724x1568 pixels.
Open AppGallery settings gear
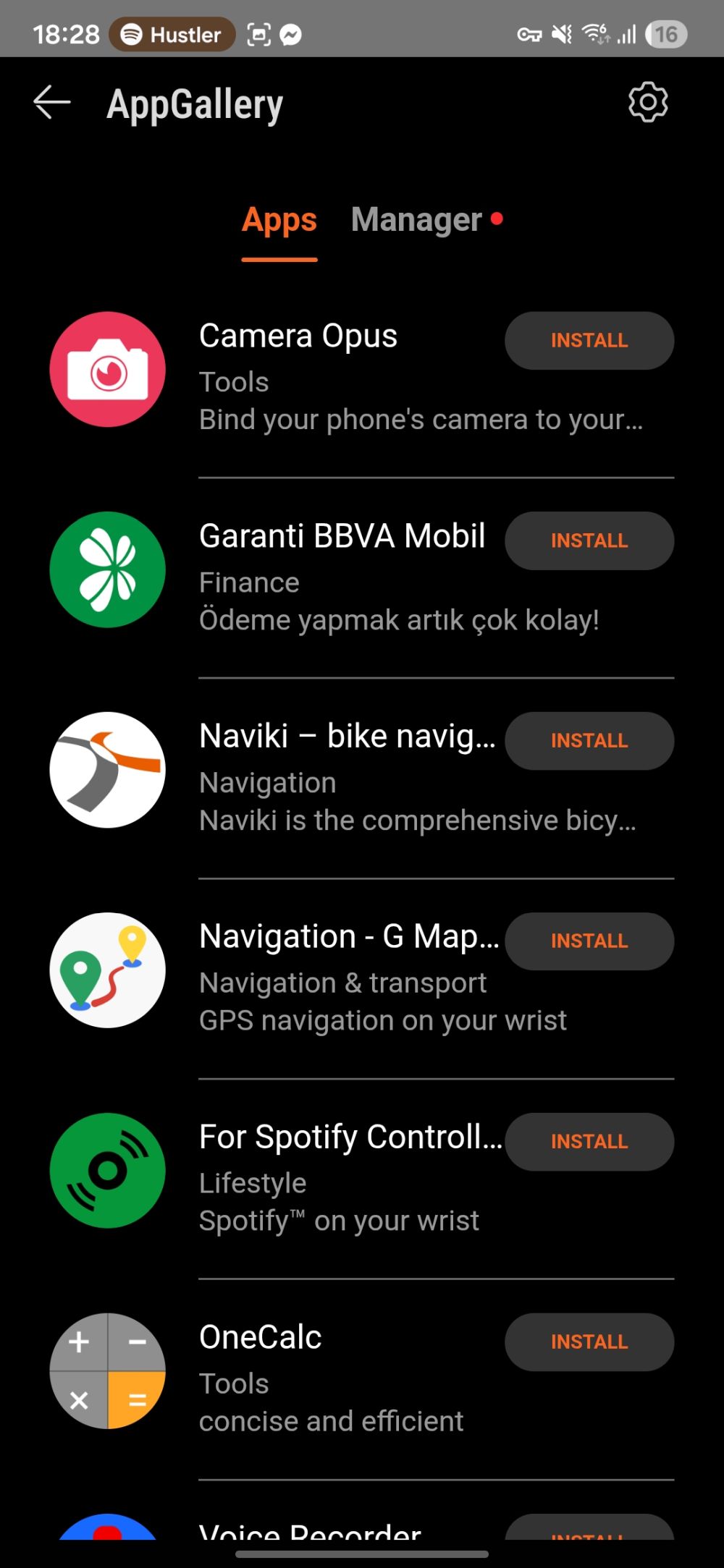coord(647,103)
